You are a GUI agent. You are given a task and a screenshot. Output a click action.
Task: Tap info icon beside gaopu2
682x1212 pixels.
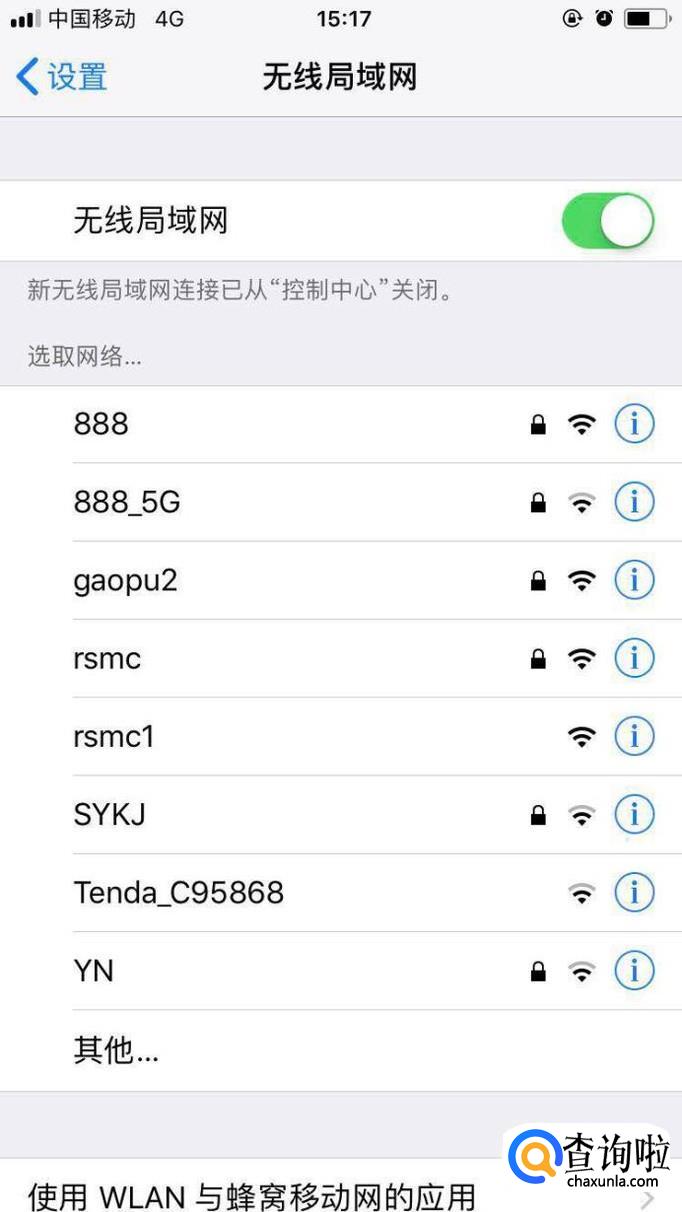[634, 580]
